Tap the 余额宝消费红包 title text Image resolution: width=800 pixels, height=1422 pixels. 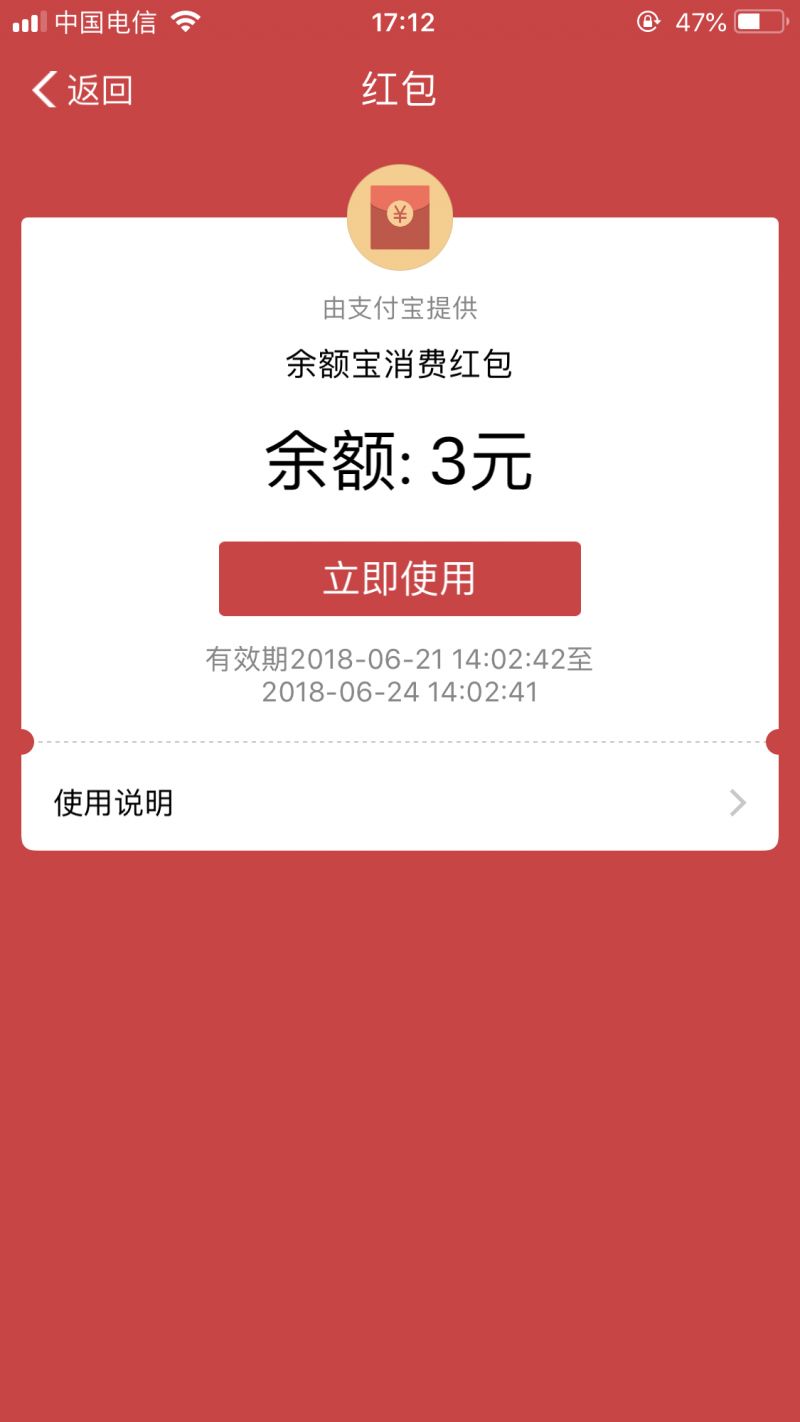pos(400,364)
